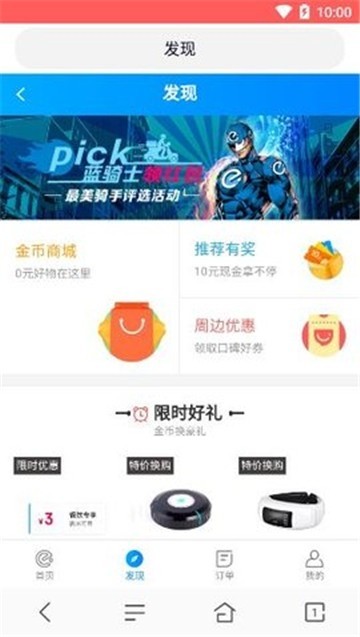Viewport: 360px width, 637px height.
Task: Go back with the browser back arrow
Action: coord(45,612)
